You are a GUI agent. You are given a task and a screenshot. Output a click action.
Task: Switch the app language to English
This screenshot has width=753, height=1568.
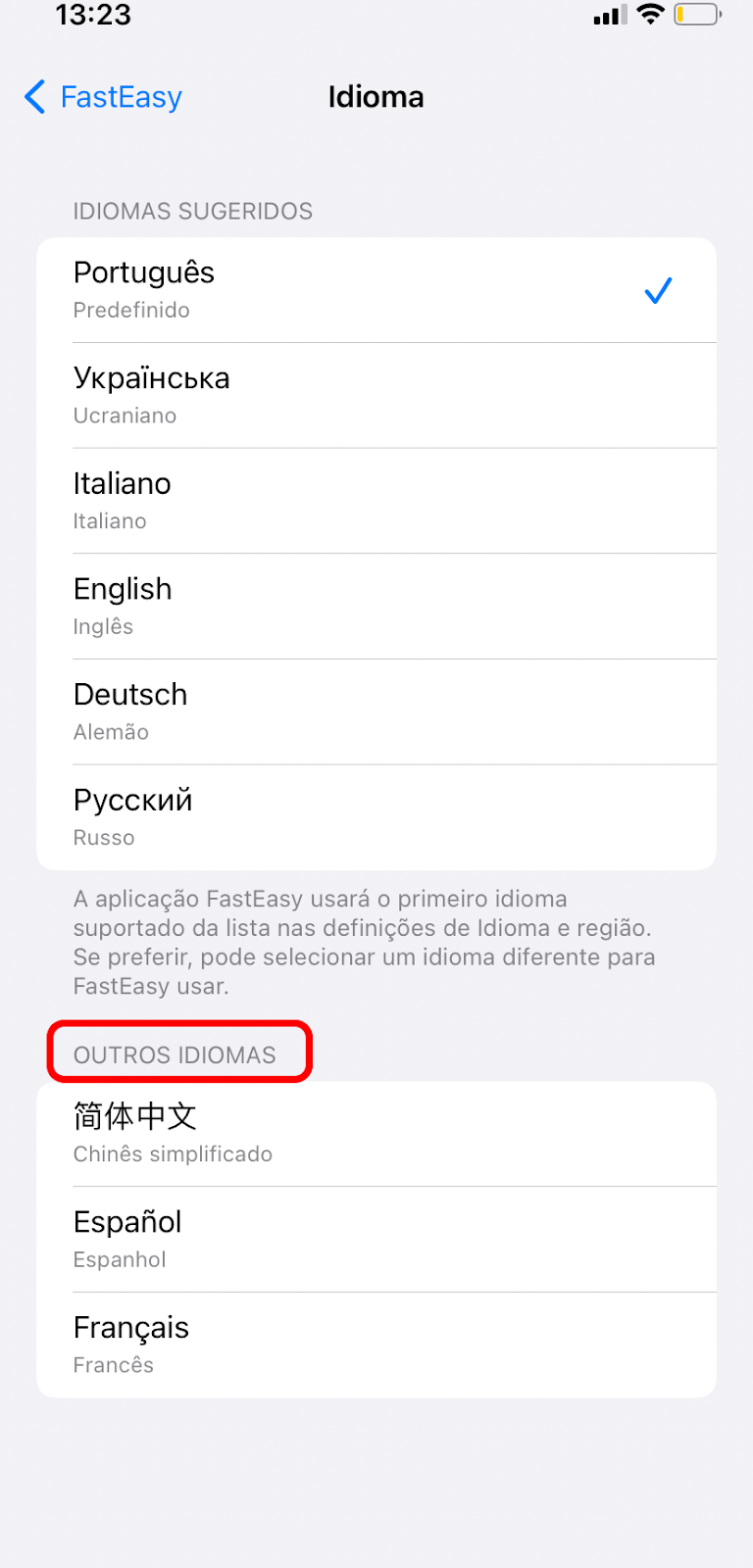pos(376,607)
